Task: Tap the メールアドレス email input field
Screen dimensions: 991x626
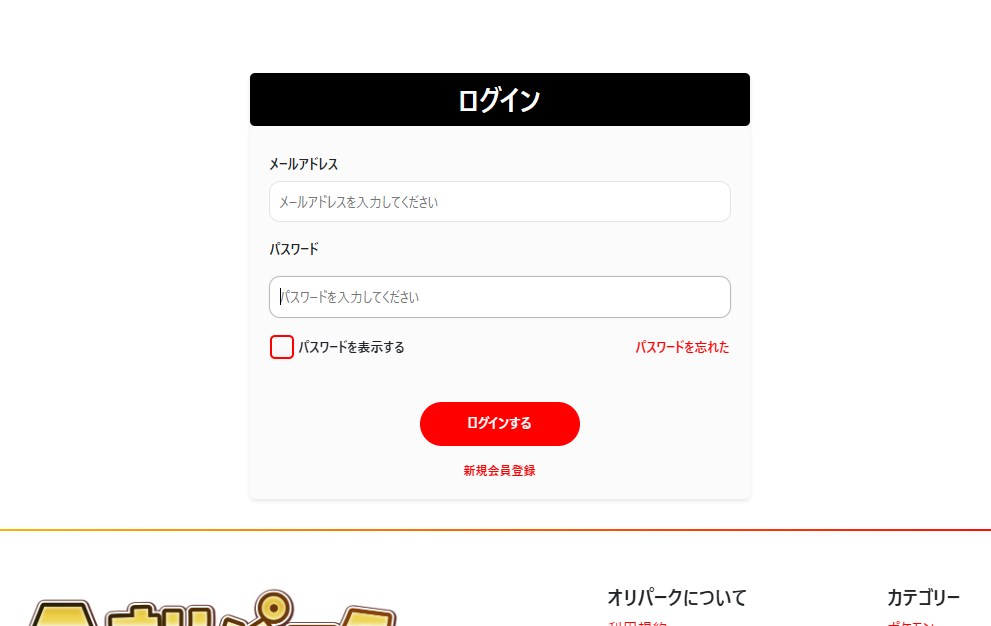Action: 499,202
